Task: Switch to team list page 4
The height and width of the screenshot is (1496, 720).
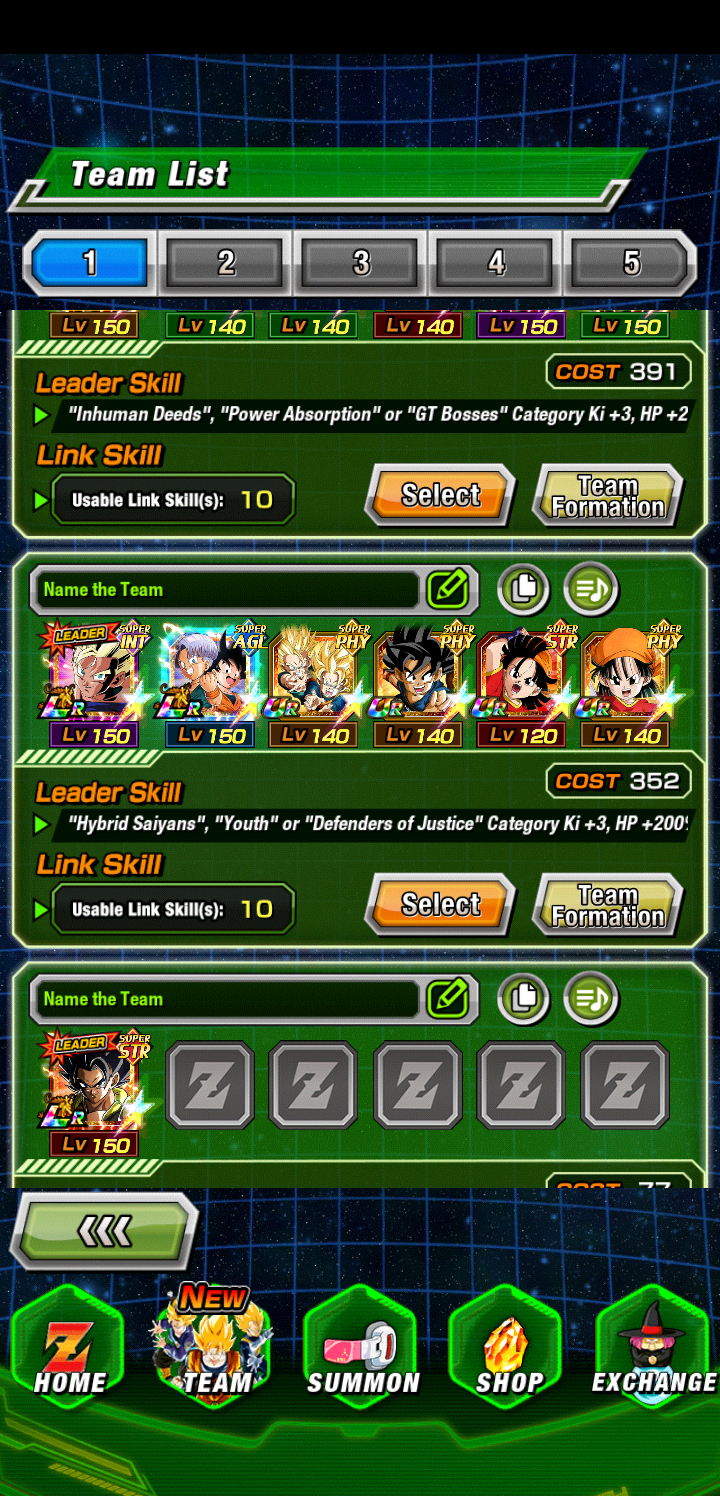Action: [496, 263]
